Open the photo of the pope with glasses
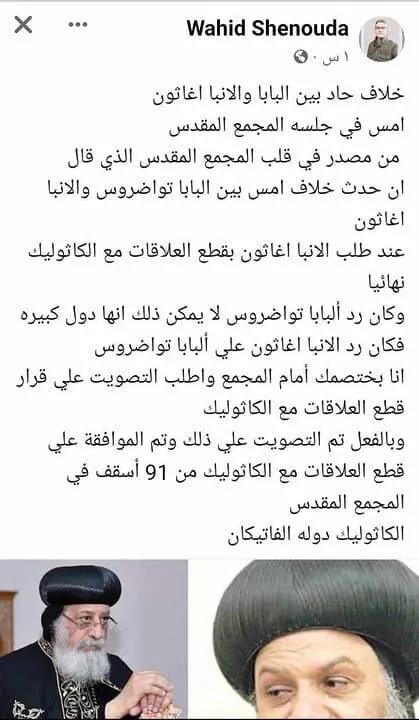 93,639
